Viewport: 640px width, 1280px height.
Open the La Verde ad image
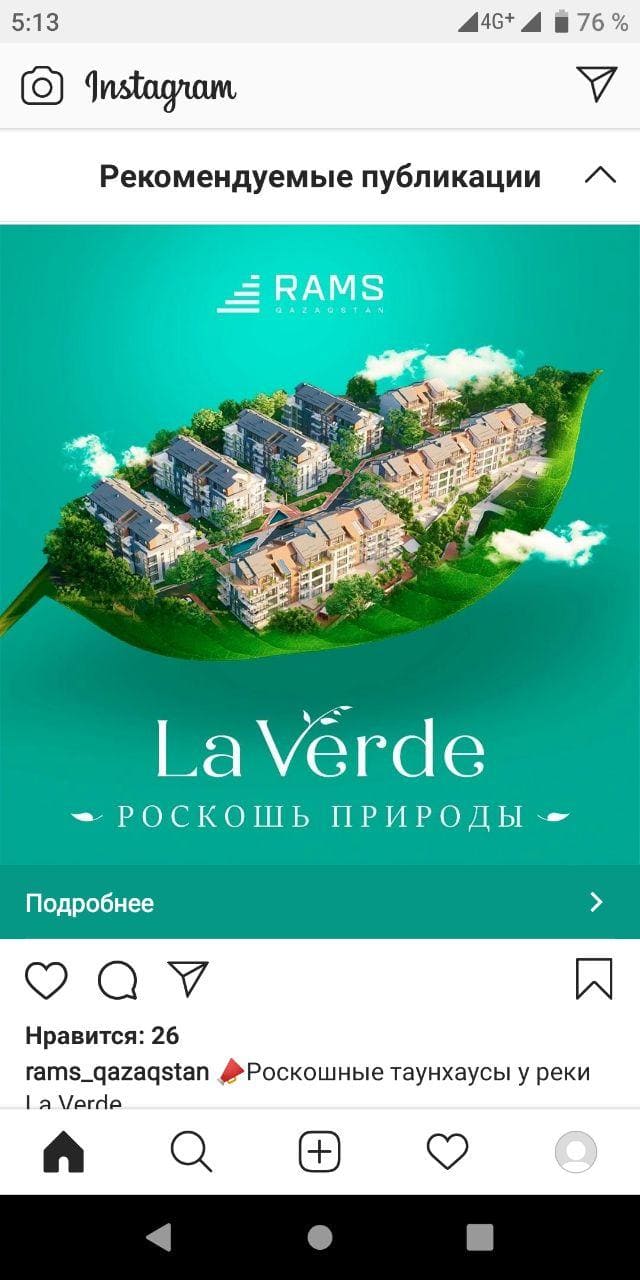(320, 545)
